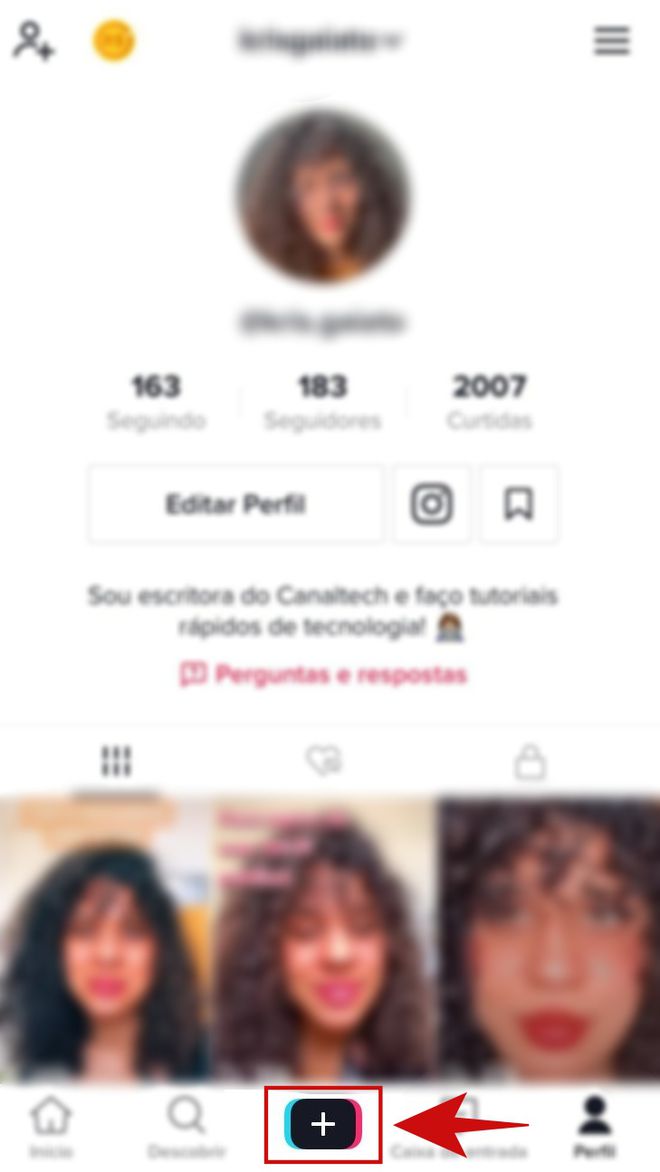
Task: Go to the Descobrir tab
Action: 187,1127
